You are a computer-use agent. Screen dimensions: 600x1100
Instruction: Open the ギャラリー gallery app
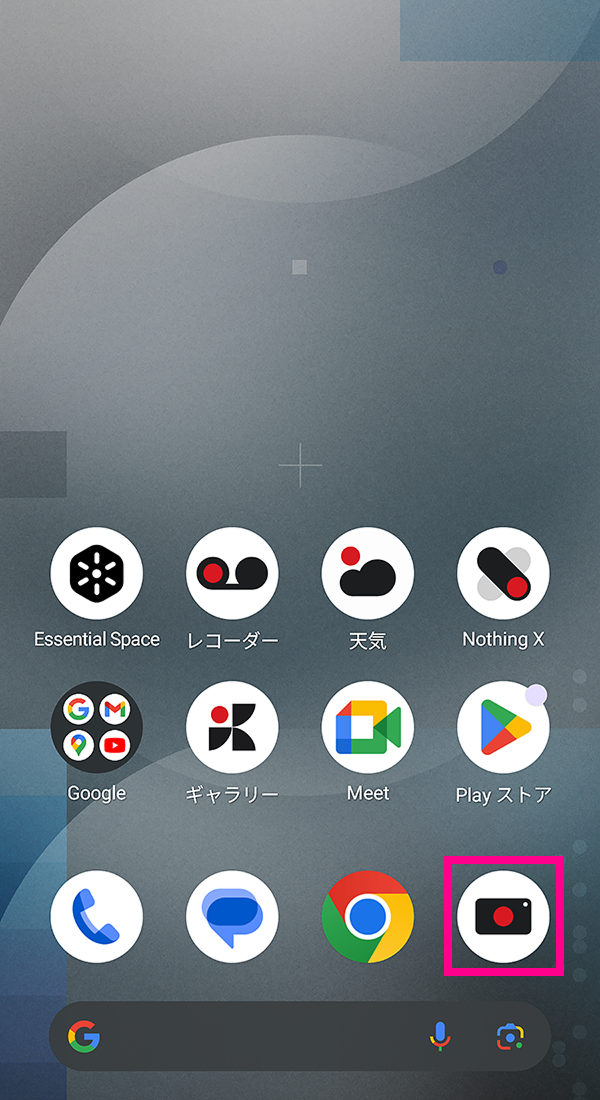[x=232, y=728]
